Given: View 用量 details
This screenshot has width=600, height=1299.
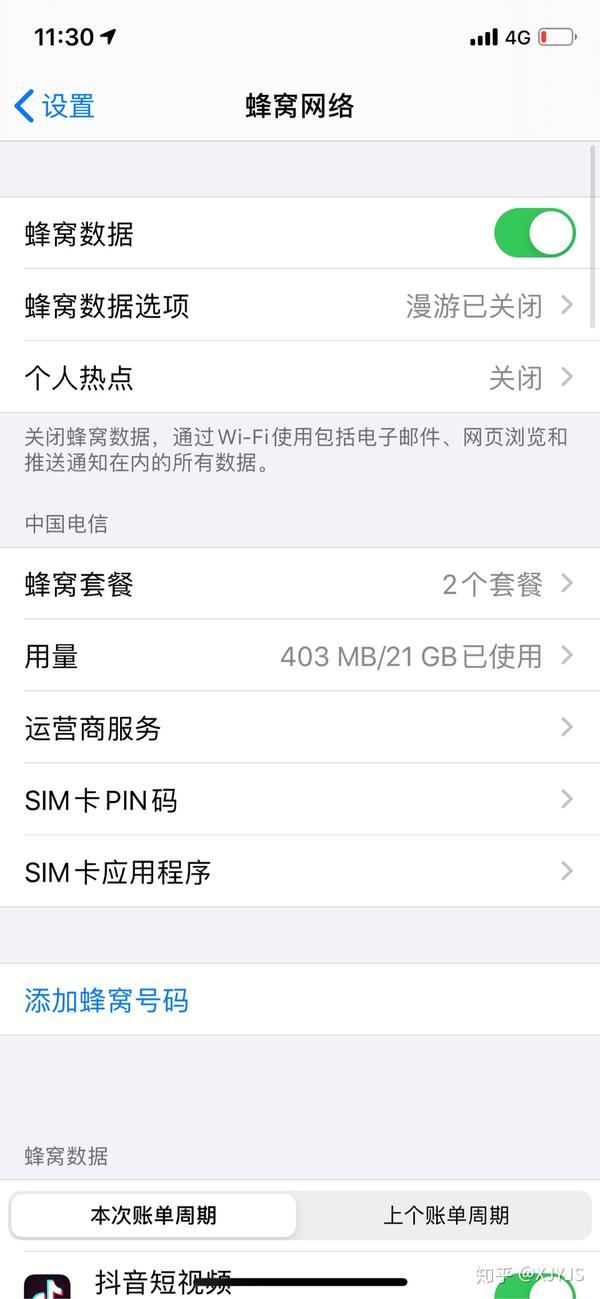Looking at the screenshot, I should (300, 656).
